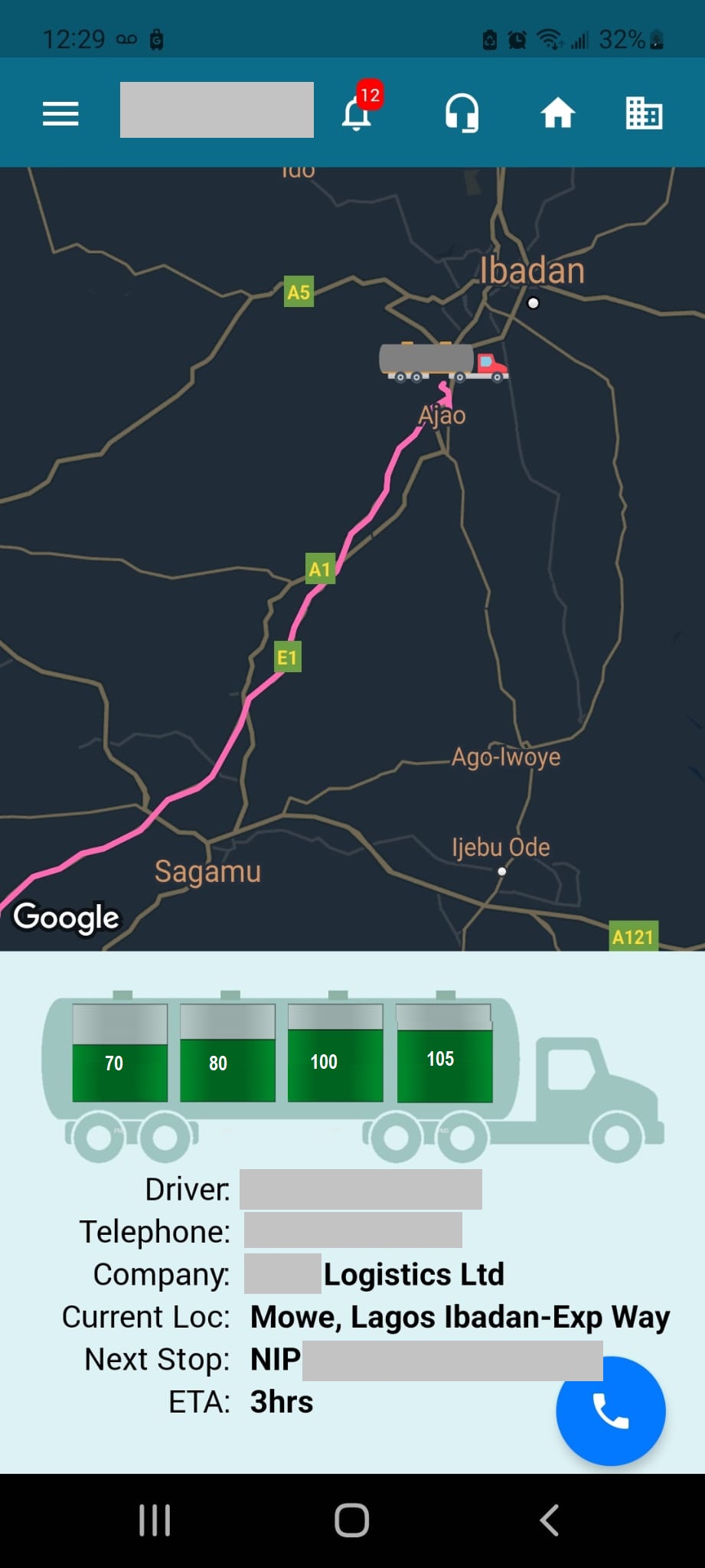Show recent apps from the navigation bar
Image resolution: width=705 pixels, height=1568 pixels.
(155, 1520)
